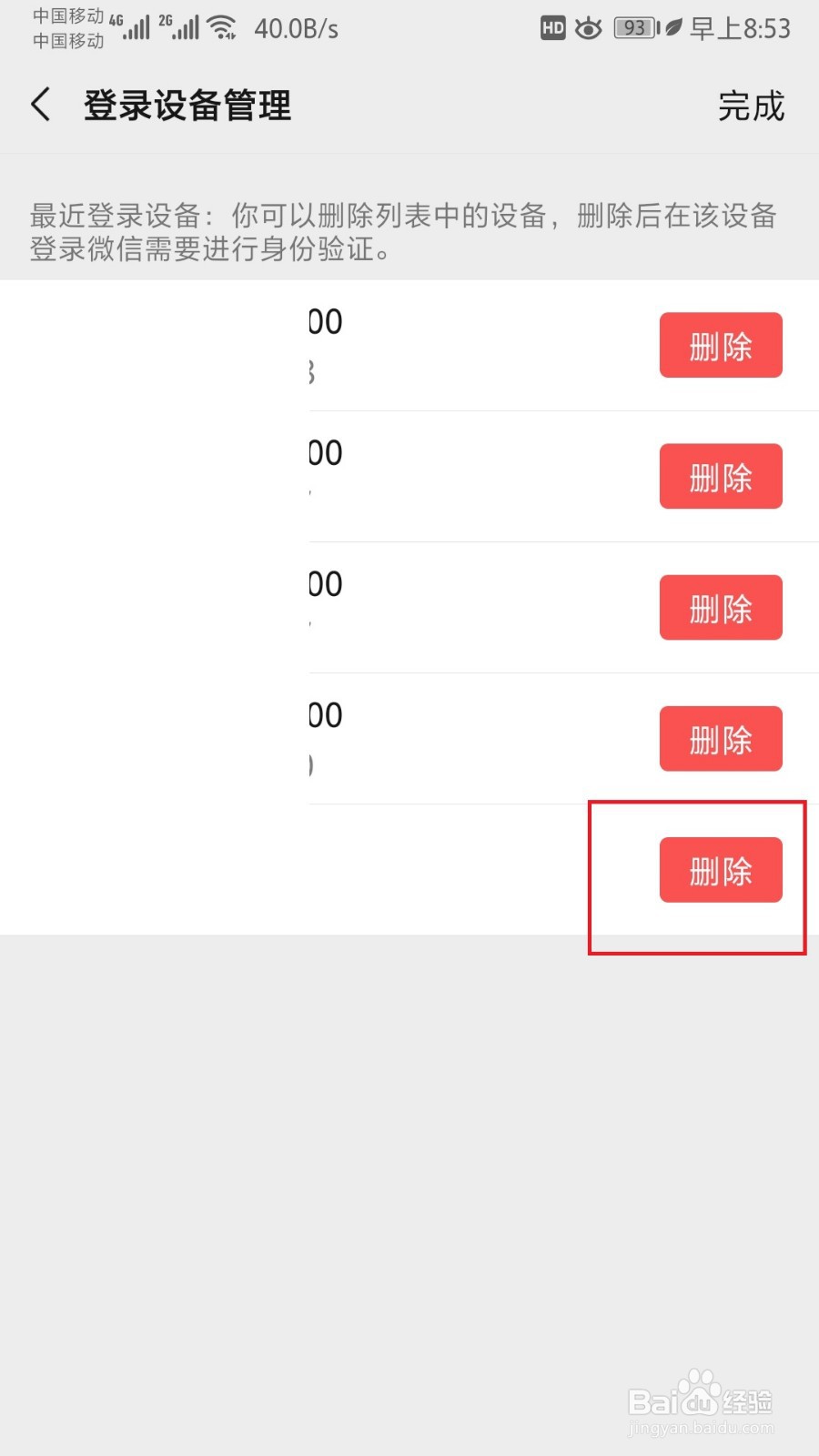This screenshot has height=1456, width=819.
Task: Tap the eye-protection mode status icon
Action: point(590,28)
